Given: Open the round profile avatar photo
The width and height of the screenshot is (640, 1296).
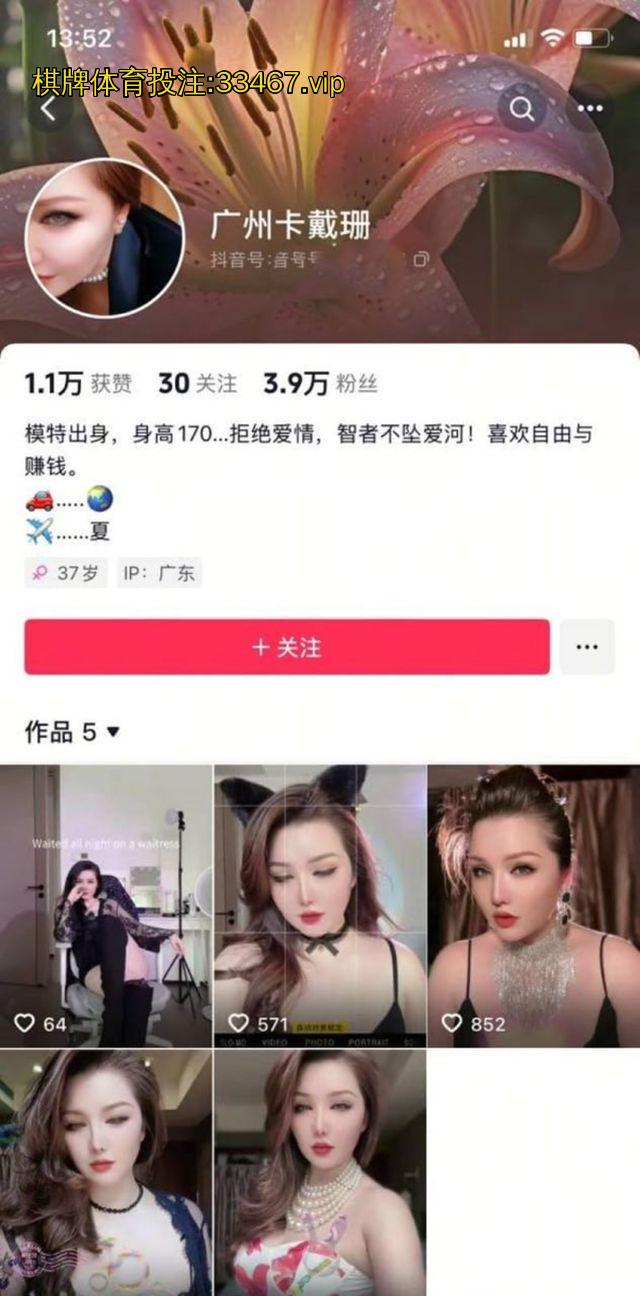Looking at the screenshot, I should point(104,237).
